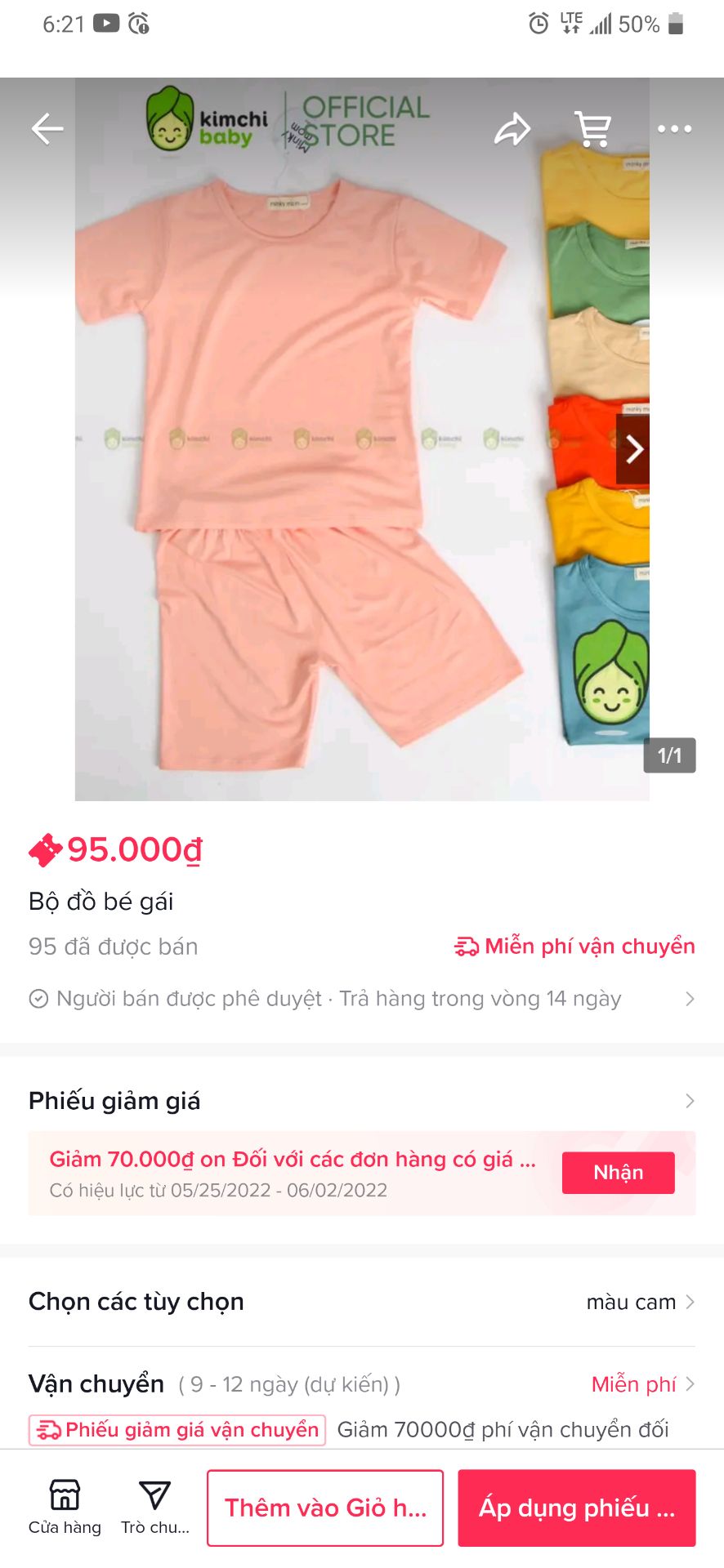Open the three-dot more options menu
The width and height of the screenshot is (724, 1568).
click(x=675, y=127)
